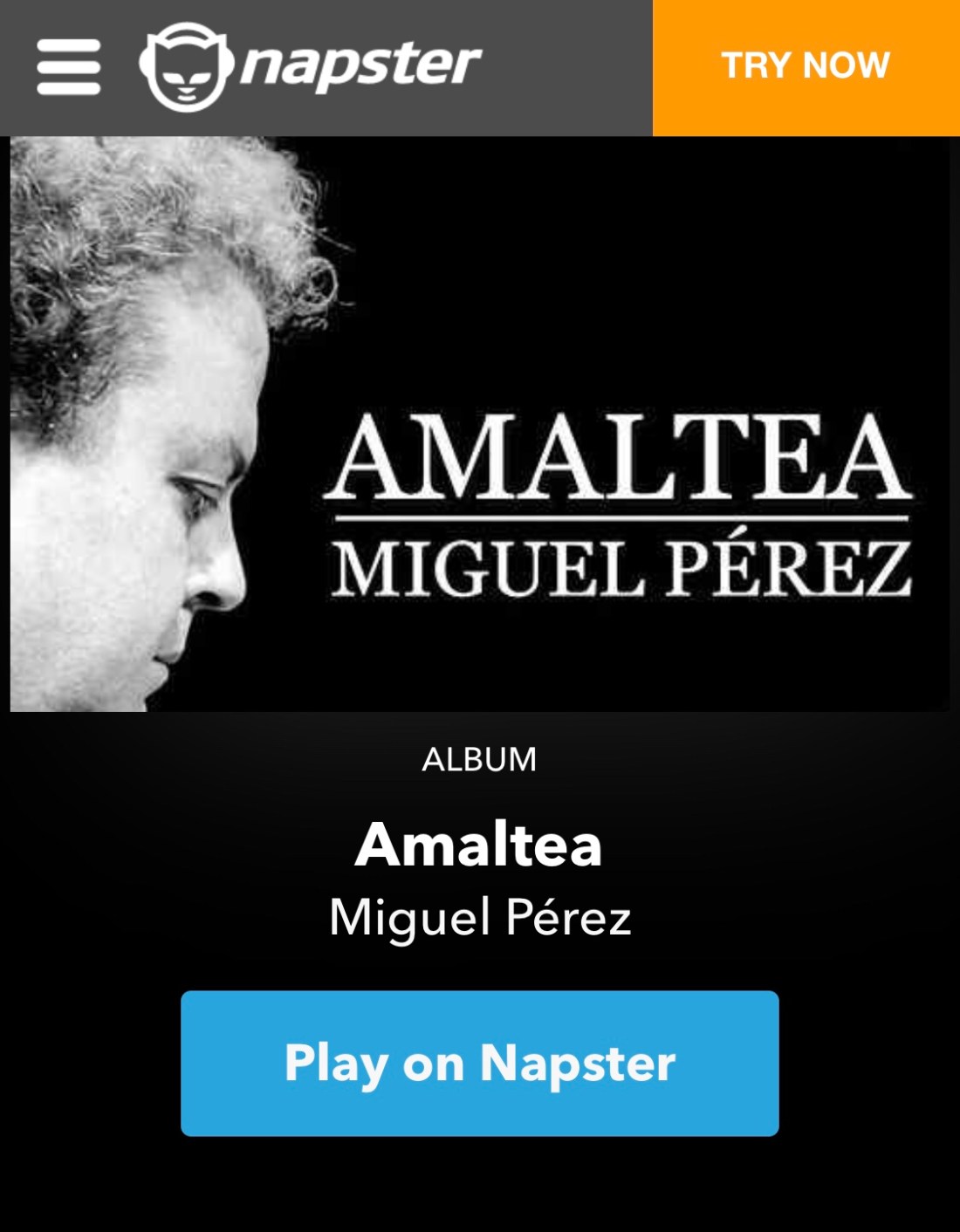Go to the Napster home logo
Viewport: 960px width, 1232px height.
(x=310, y=66)
